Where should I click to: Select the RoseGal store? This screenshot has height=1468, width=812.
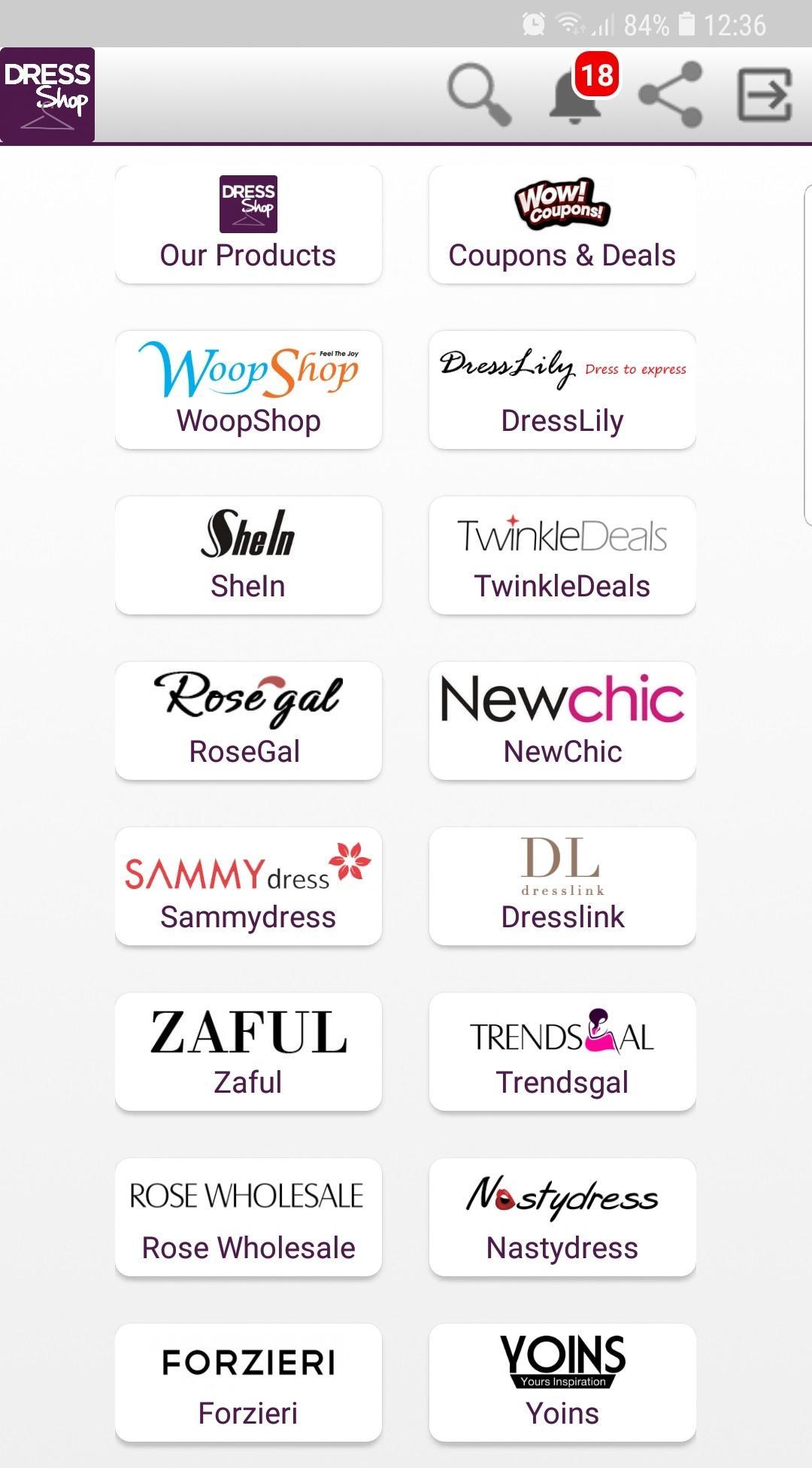tap(248, 721)
